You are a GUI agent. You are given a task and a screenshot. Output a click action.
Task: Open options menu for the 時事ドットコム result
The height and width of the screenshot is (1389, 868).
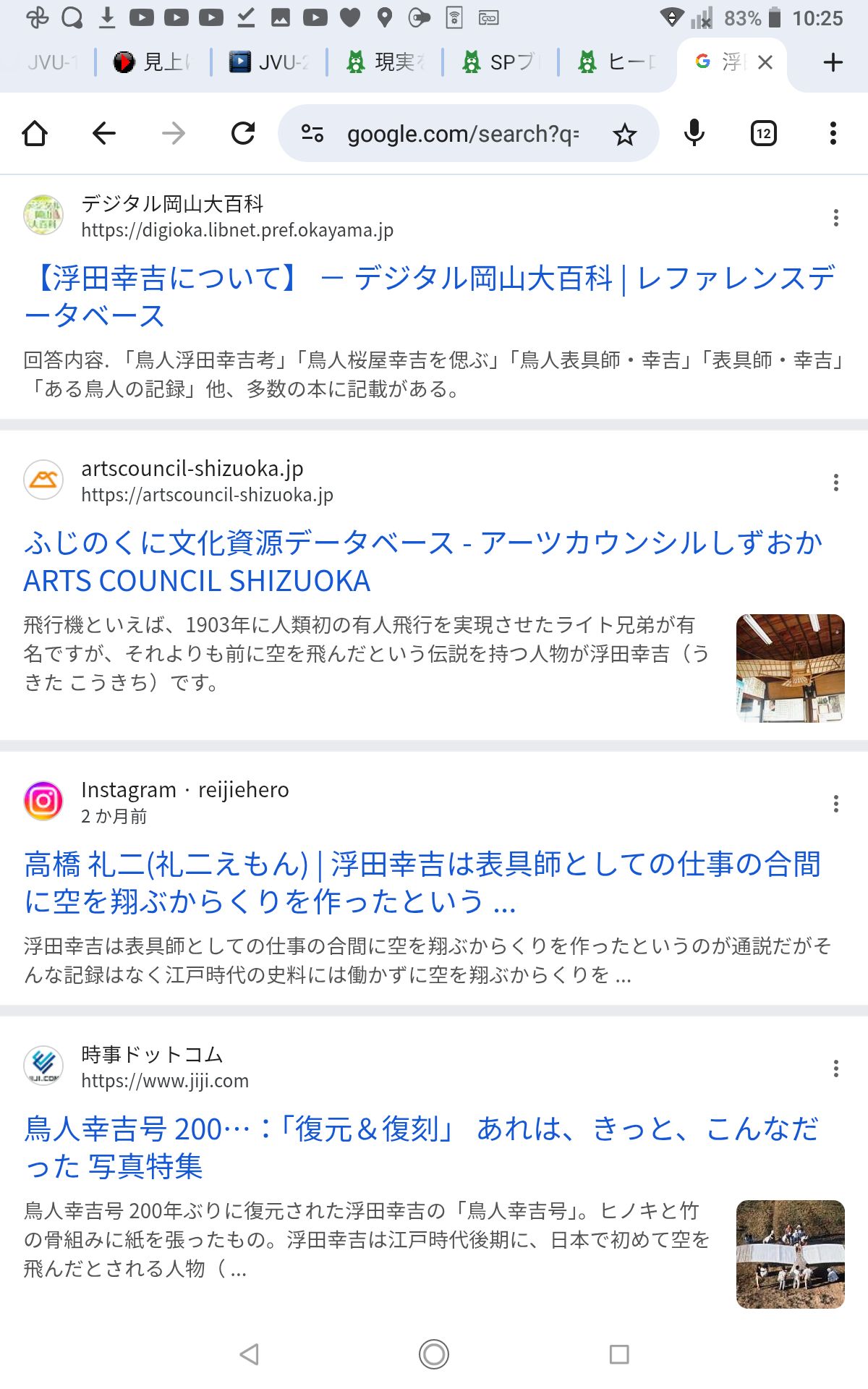835,1069
